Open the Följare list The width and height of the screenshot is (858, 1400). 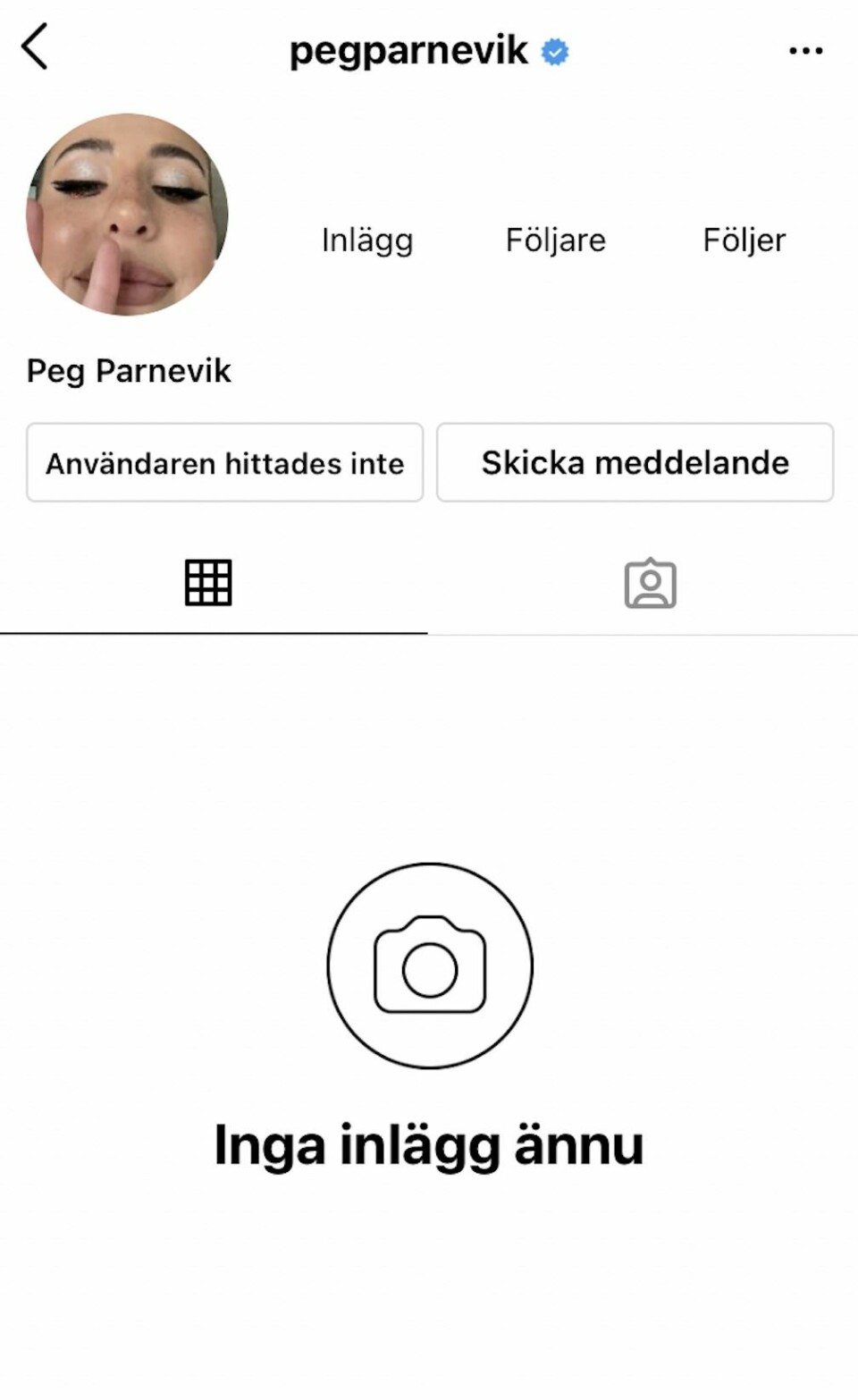[x=555, y=239]
